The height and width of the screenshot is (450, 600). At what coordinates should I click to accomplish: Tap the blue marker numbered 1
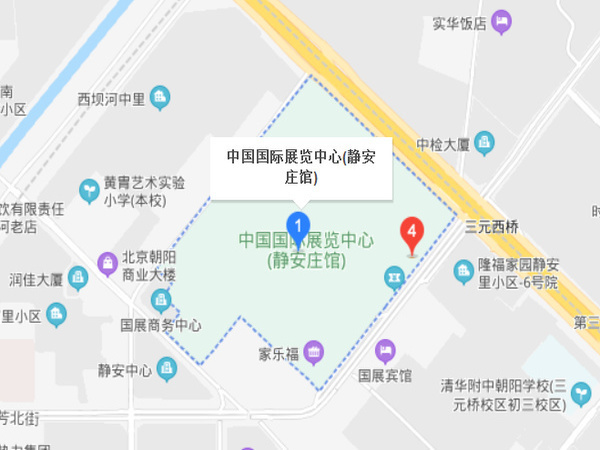point(297,226)
